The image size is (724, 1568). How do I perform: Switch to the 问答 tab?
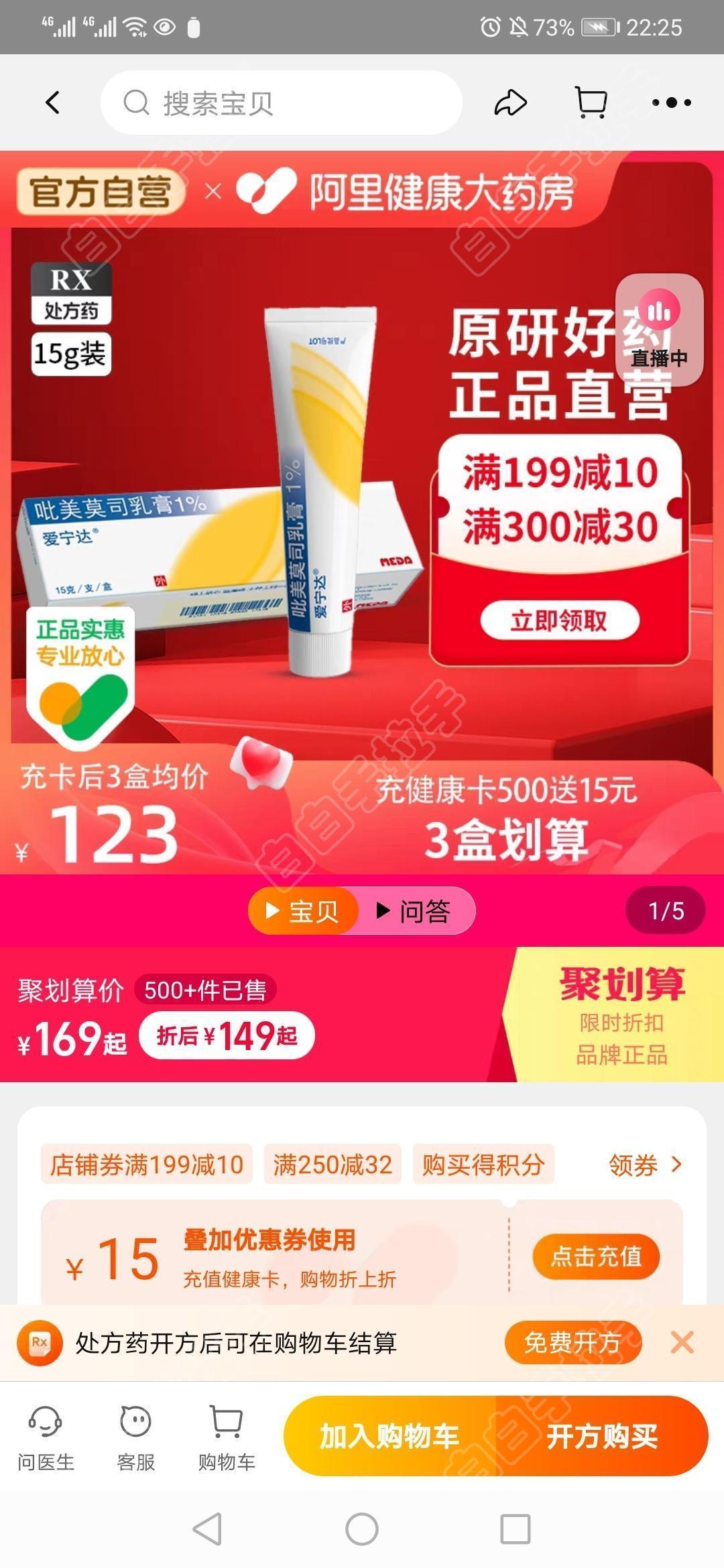tap(414, 911)
